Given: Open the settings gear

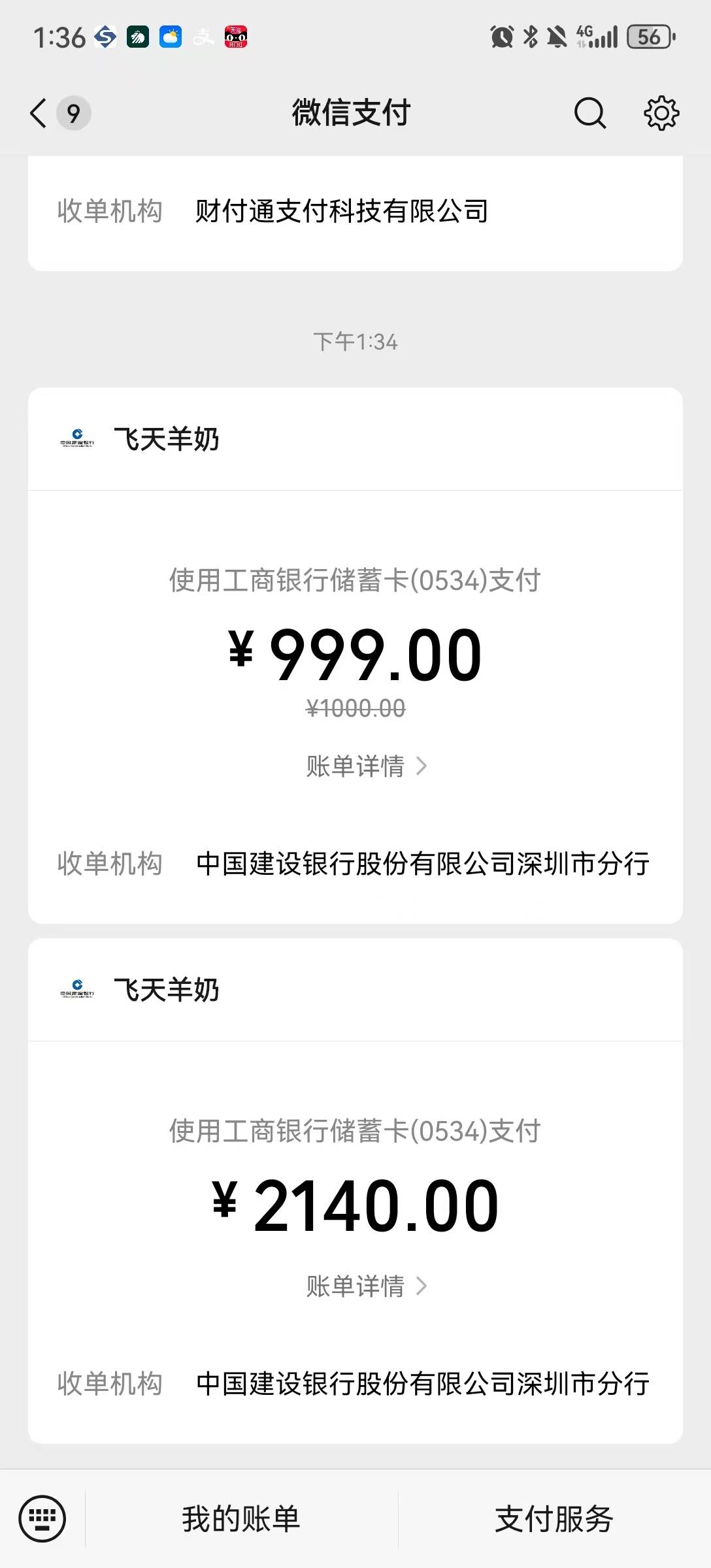Looking at the screenshot, I should (x=661, y=113).
